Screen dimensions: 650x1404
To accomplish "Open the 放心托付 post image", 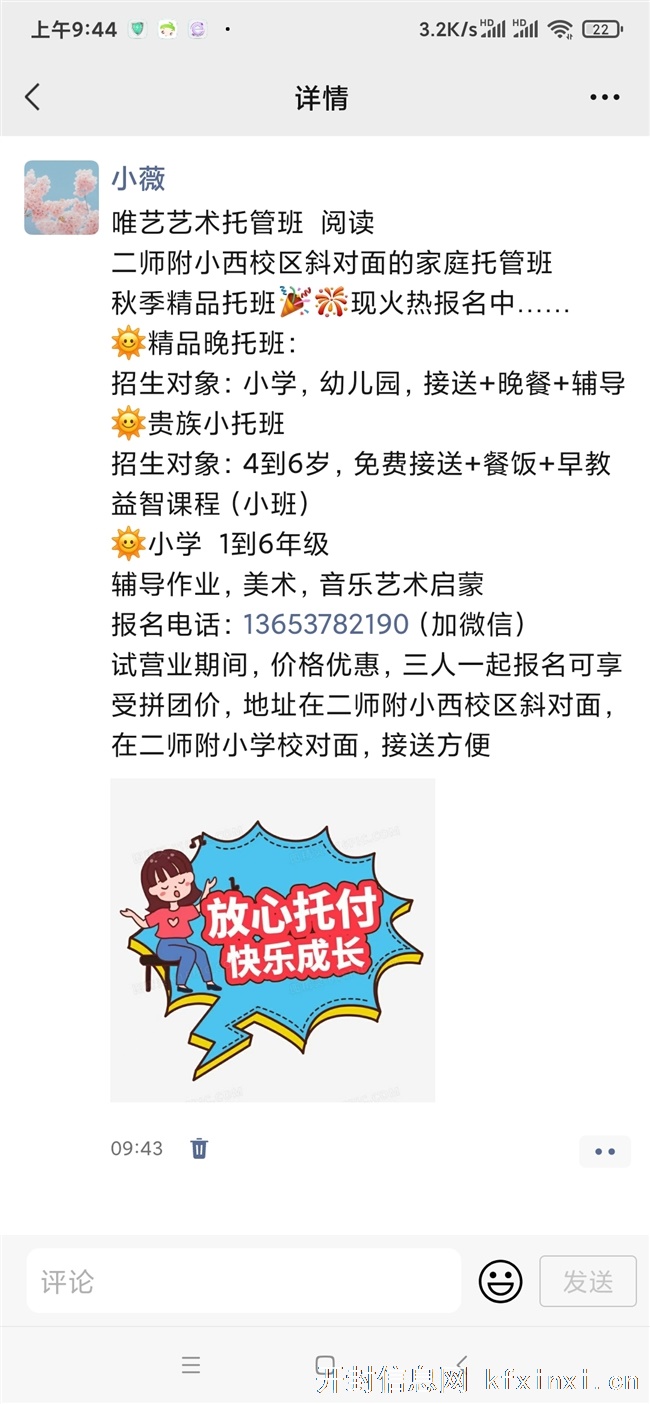I will [x=273, y=940].
